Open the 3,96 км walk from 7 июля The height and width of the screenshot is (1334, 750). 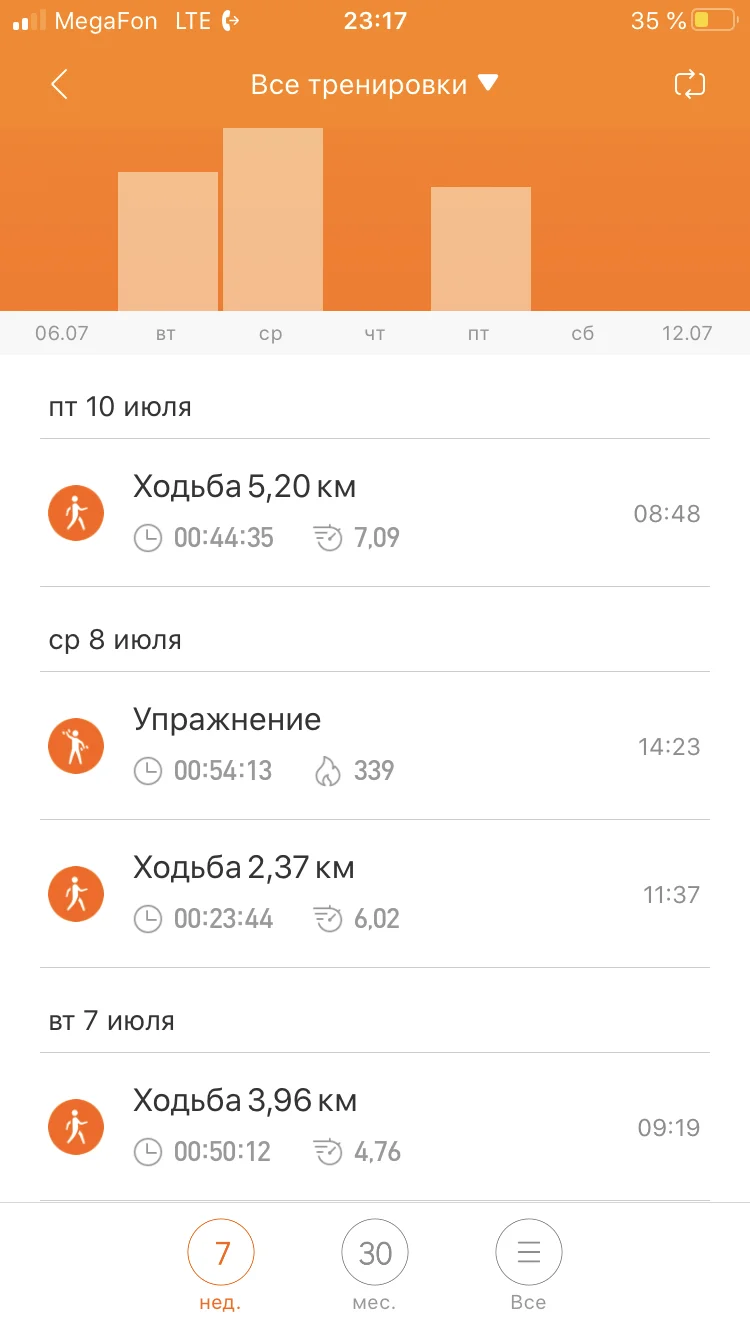pos(375,1127)
